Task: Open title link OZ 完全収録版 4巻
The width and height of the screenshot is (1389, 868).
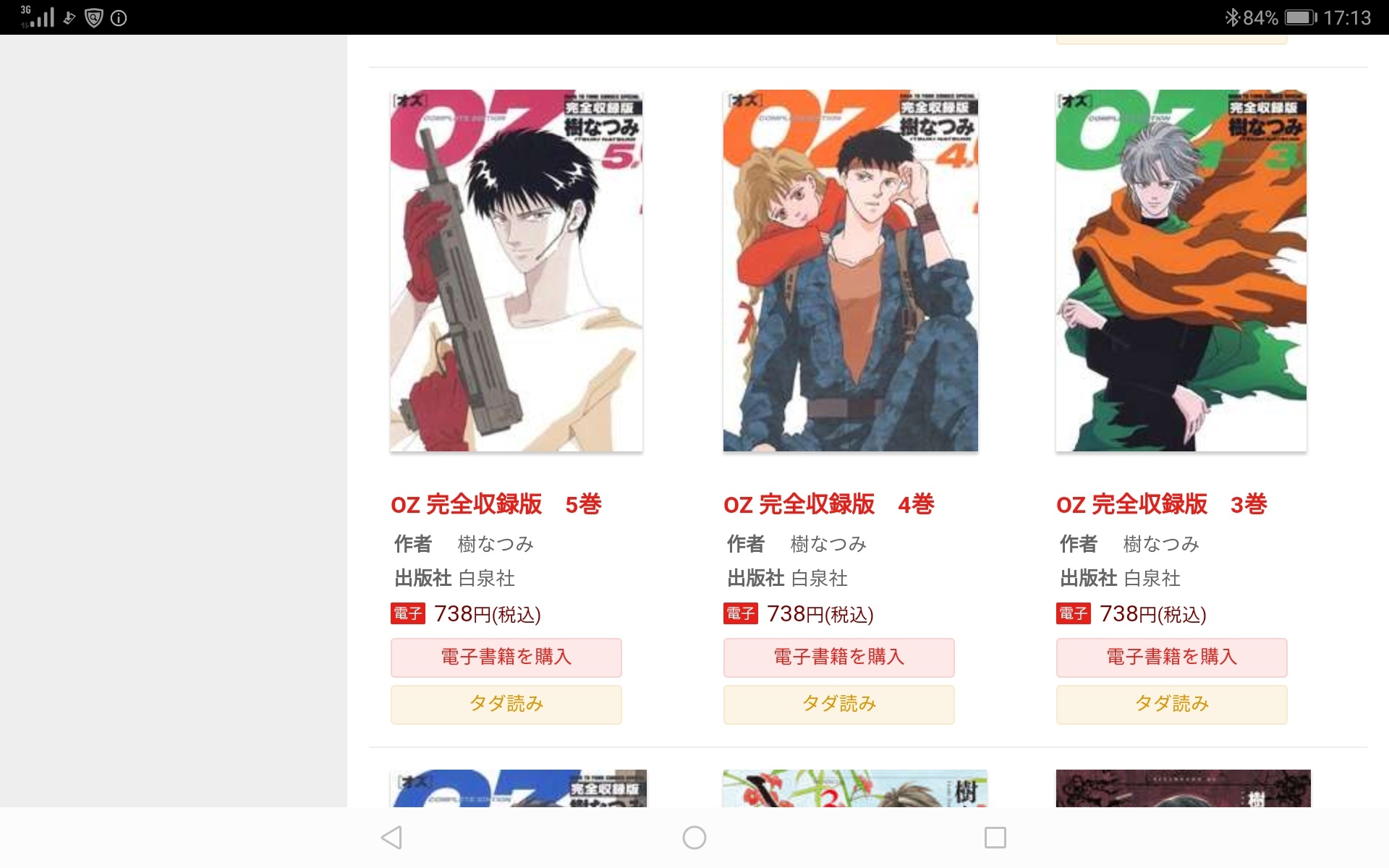Action: coord(829,504)
